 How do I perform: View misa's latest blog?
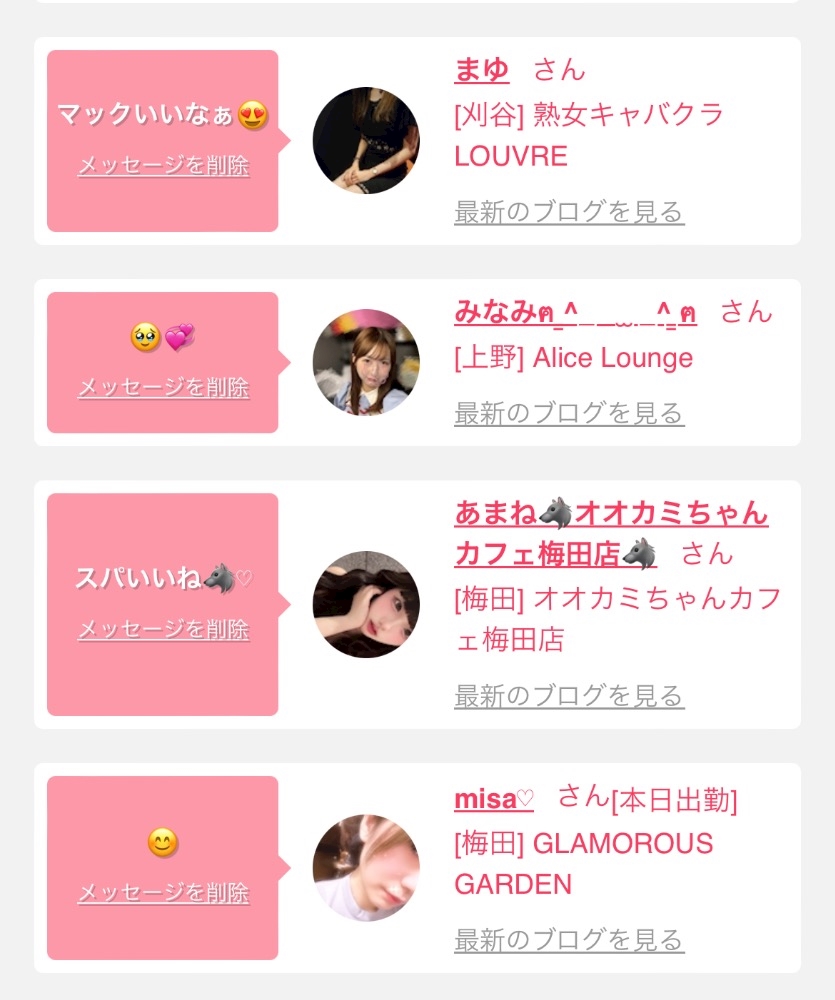click(x=569, y=939)
